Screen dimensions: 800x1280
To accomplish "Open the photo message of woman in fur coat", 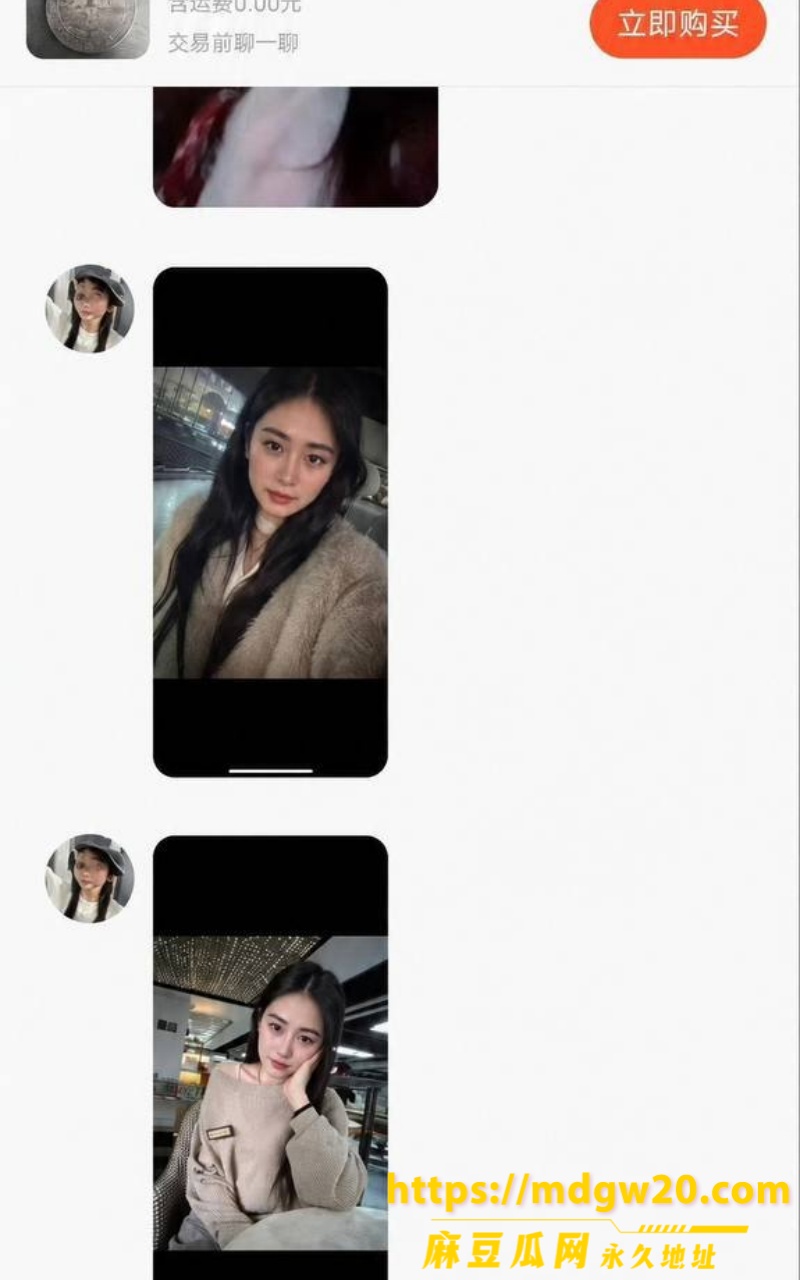I will [x=270, y=522].
